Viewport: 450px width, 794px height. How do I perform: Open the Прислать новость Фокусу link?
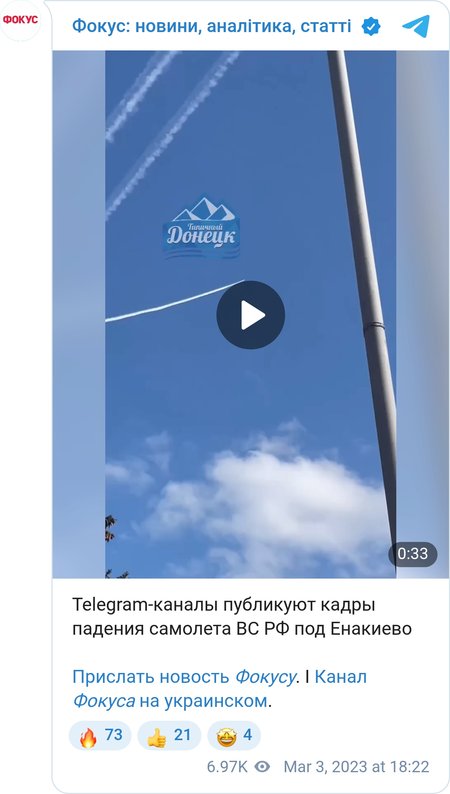(x=184, y=677)
